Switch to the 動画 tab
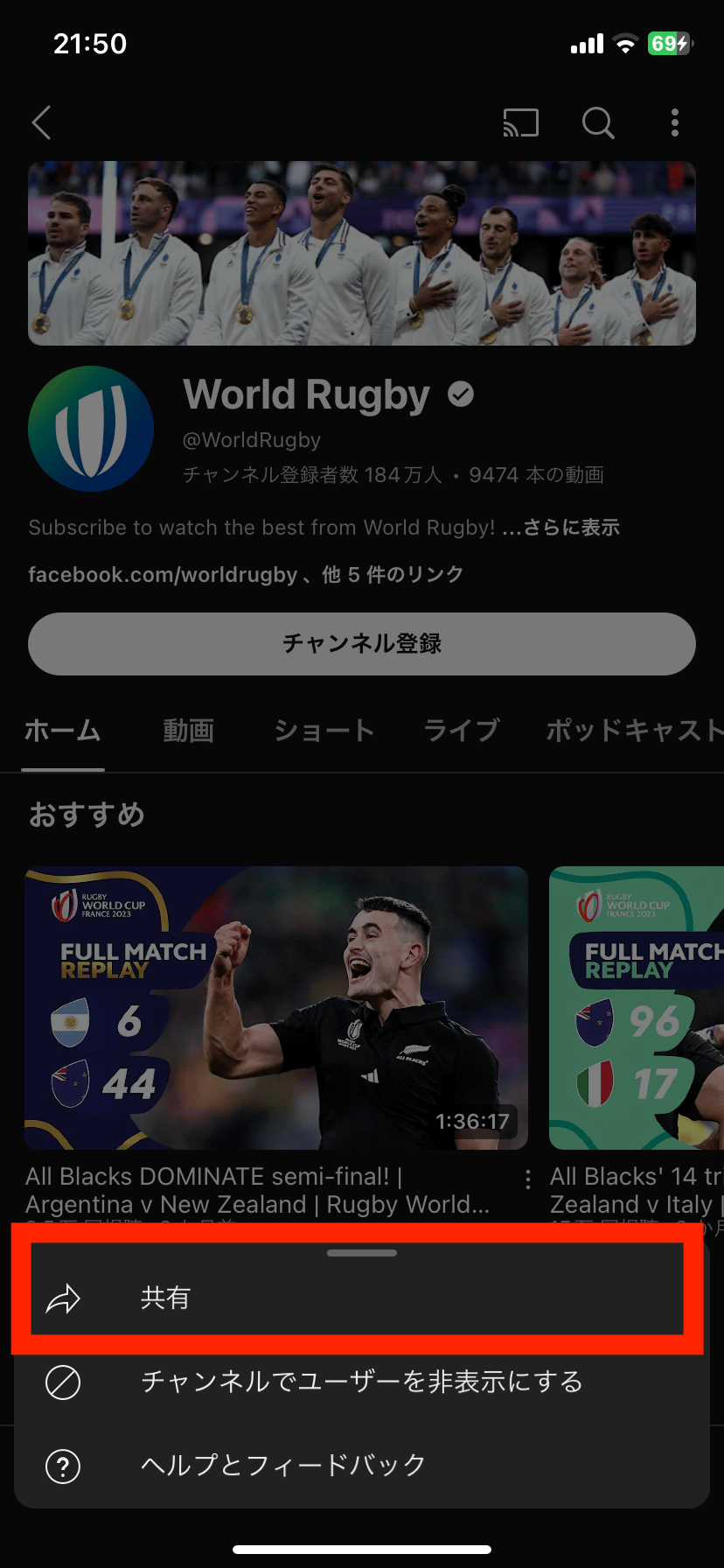 coord(189,731)
